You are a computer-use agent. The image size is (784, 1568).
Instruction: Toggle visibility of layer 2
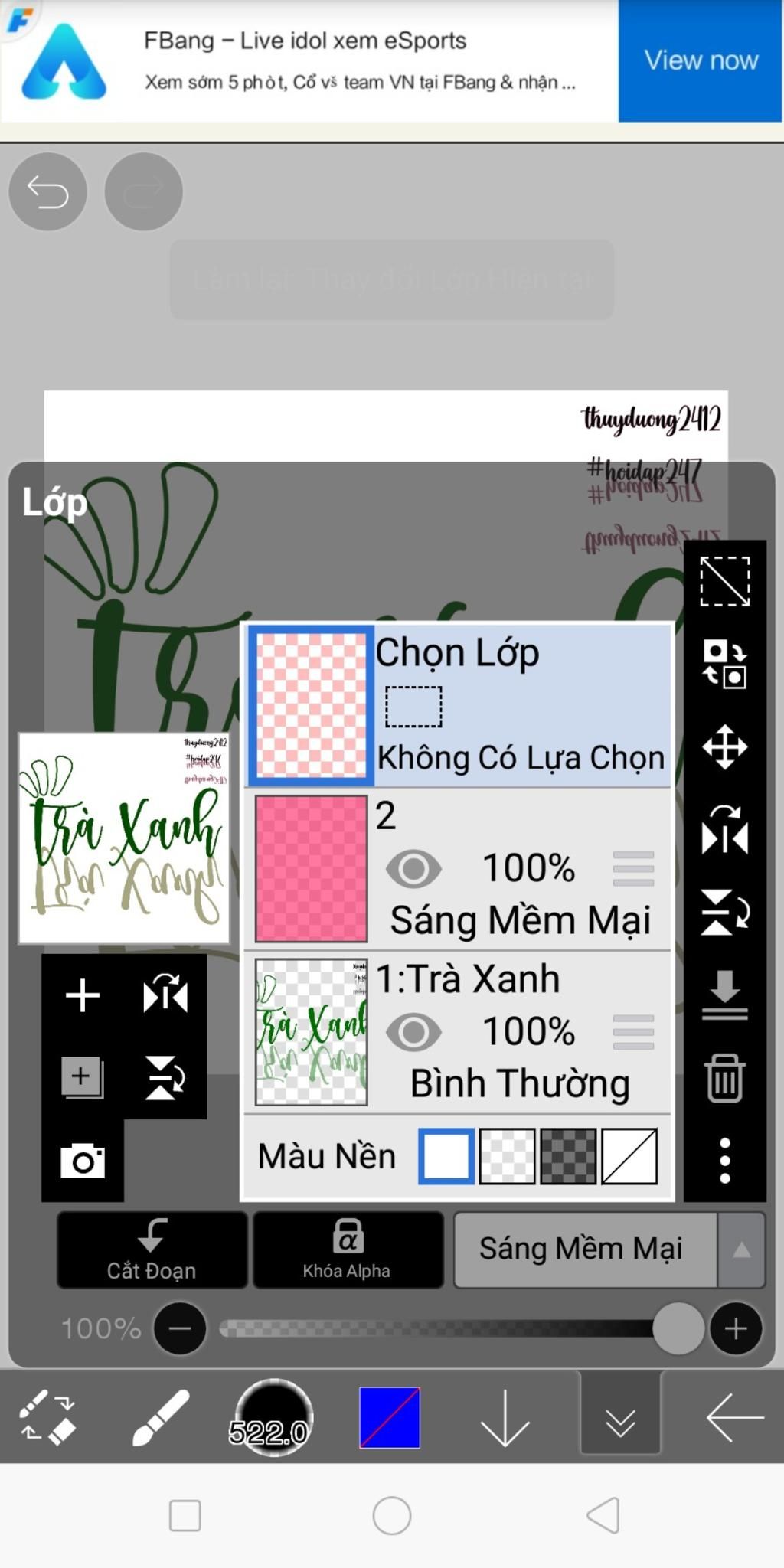(x=413, y=869)
